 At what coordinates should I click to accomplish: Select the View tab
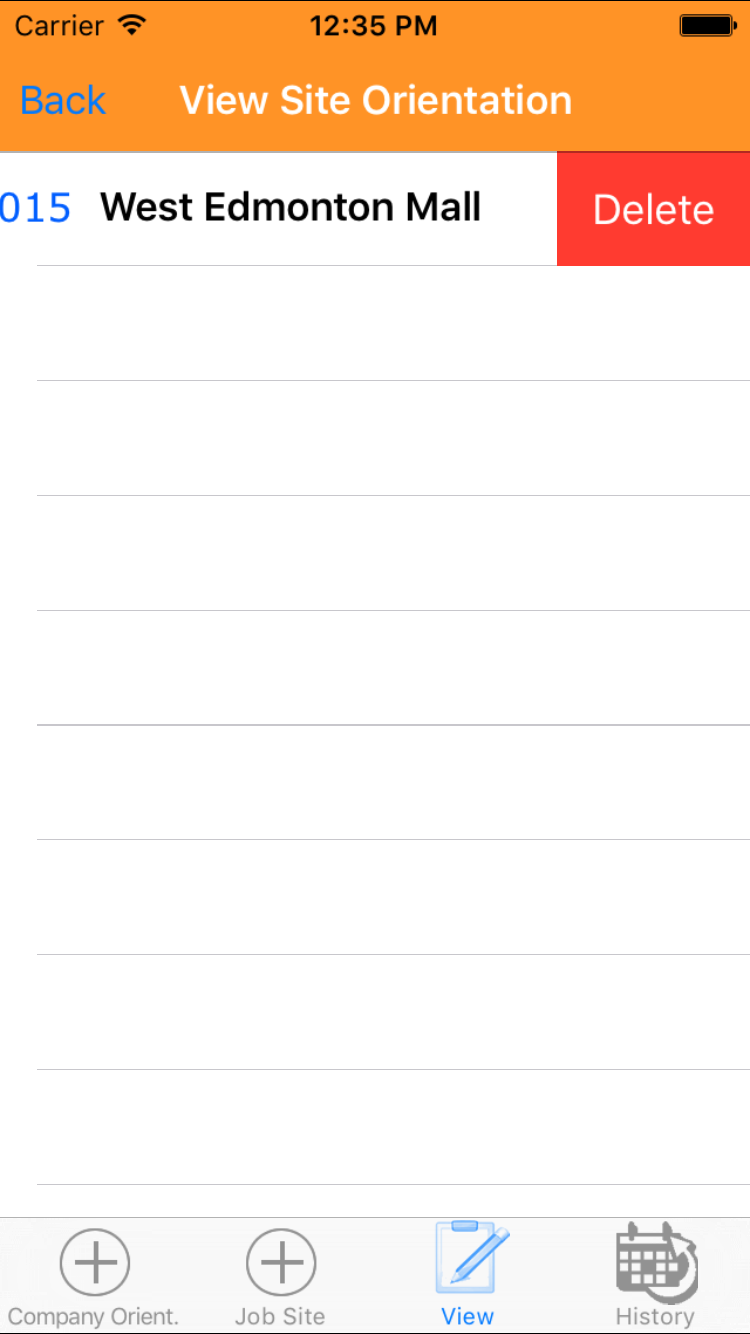click(468, 1277)
